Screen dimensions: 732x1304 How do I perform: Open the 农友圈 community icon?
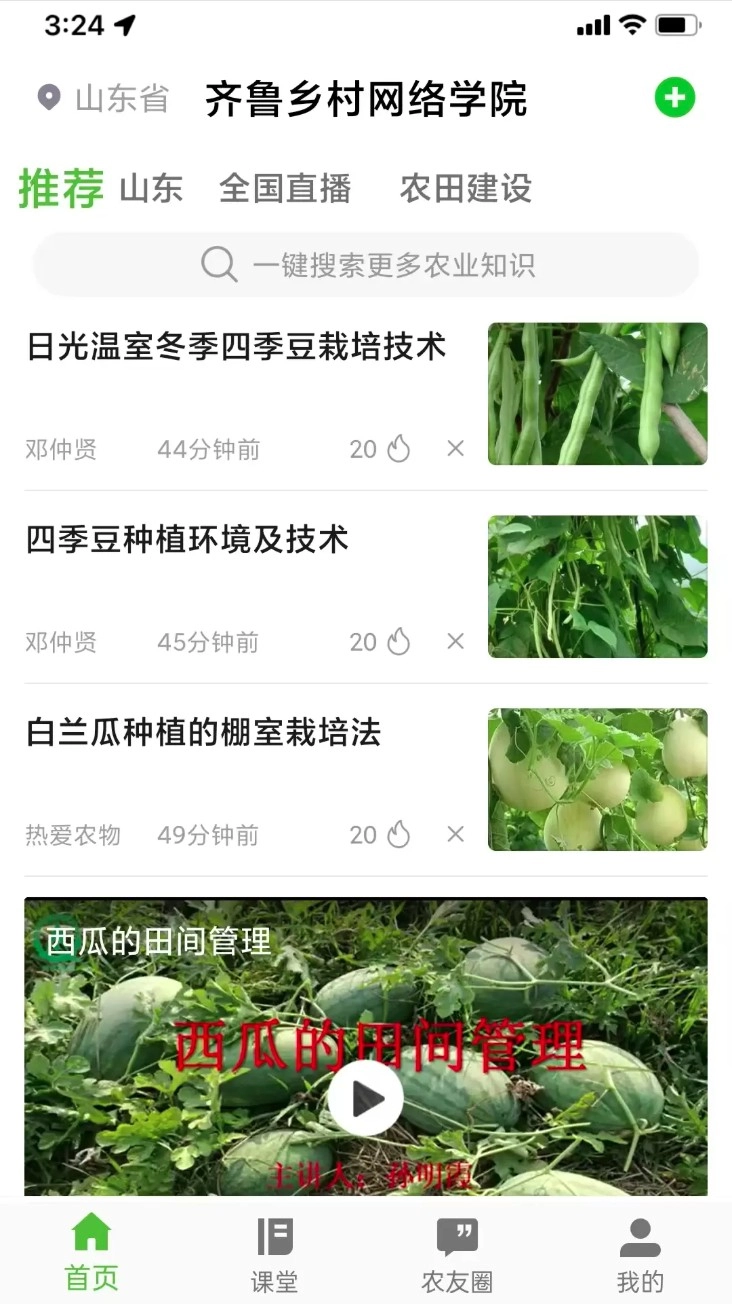[x=457, y=1235]
